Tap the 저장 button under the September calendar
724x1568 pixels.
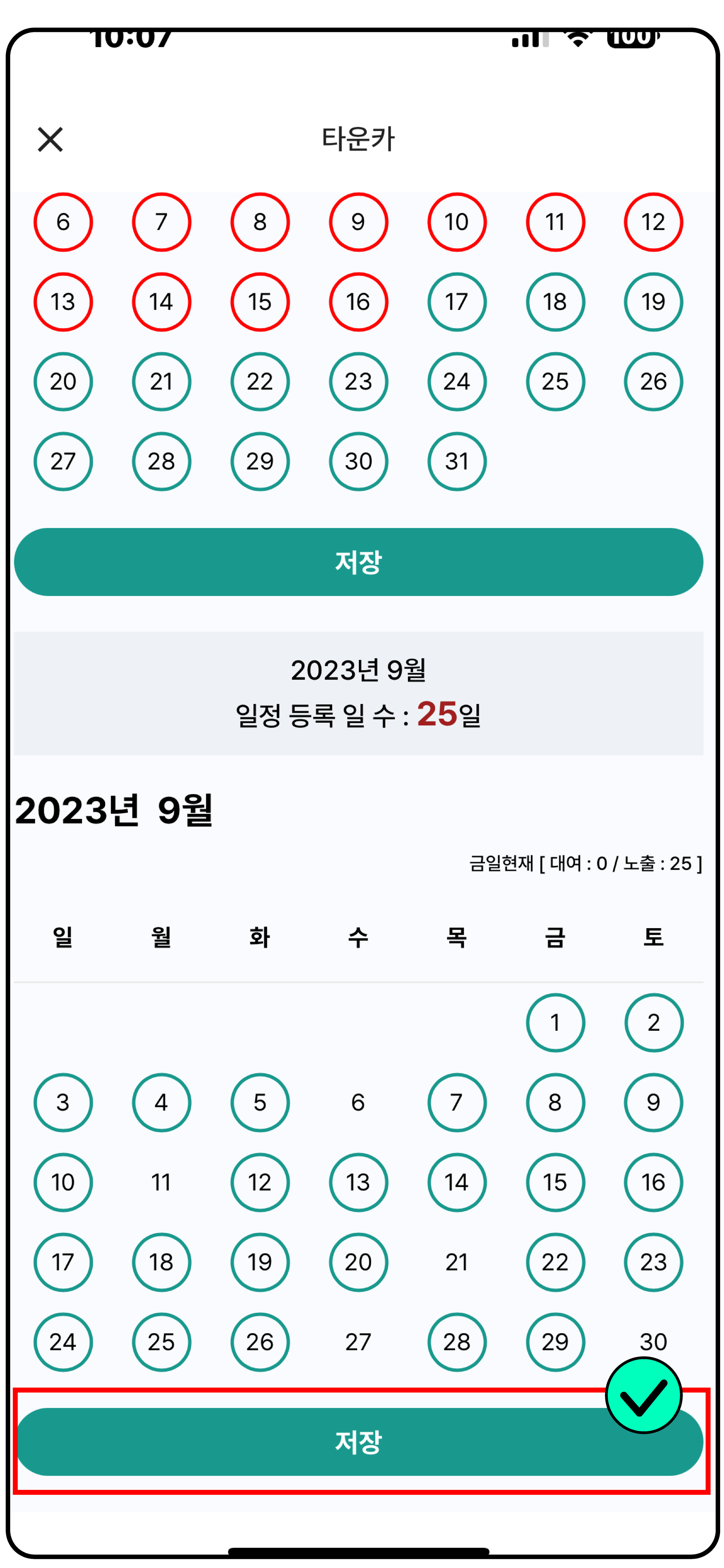coord(358,1441)
